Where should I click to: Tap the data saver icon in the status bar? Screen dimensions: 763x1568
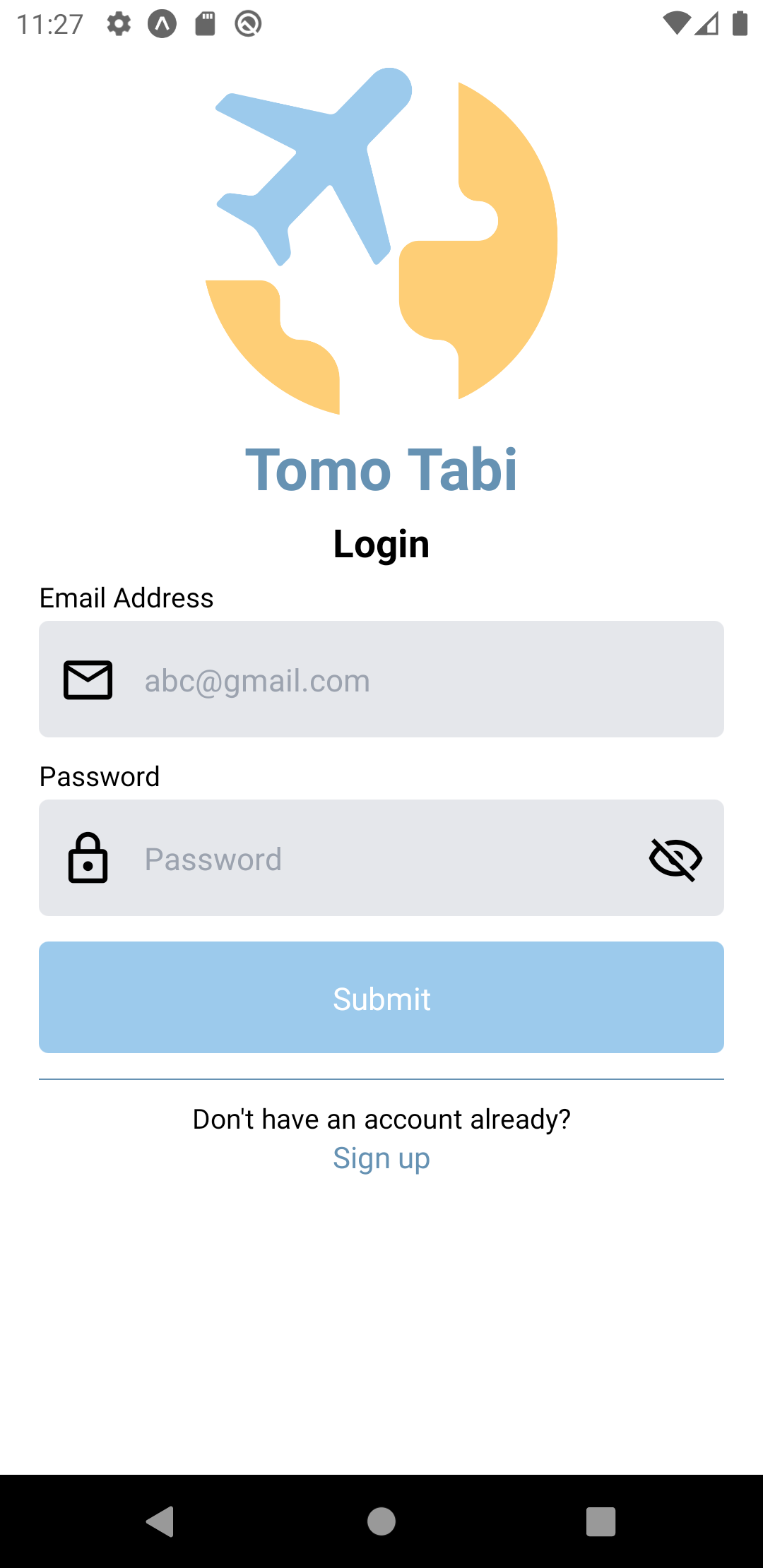coord(249,23)
